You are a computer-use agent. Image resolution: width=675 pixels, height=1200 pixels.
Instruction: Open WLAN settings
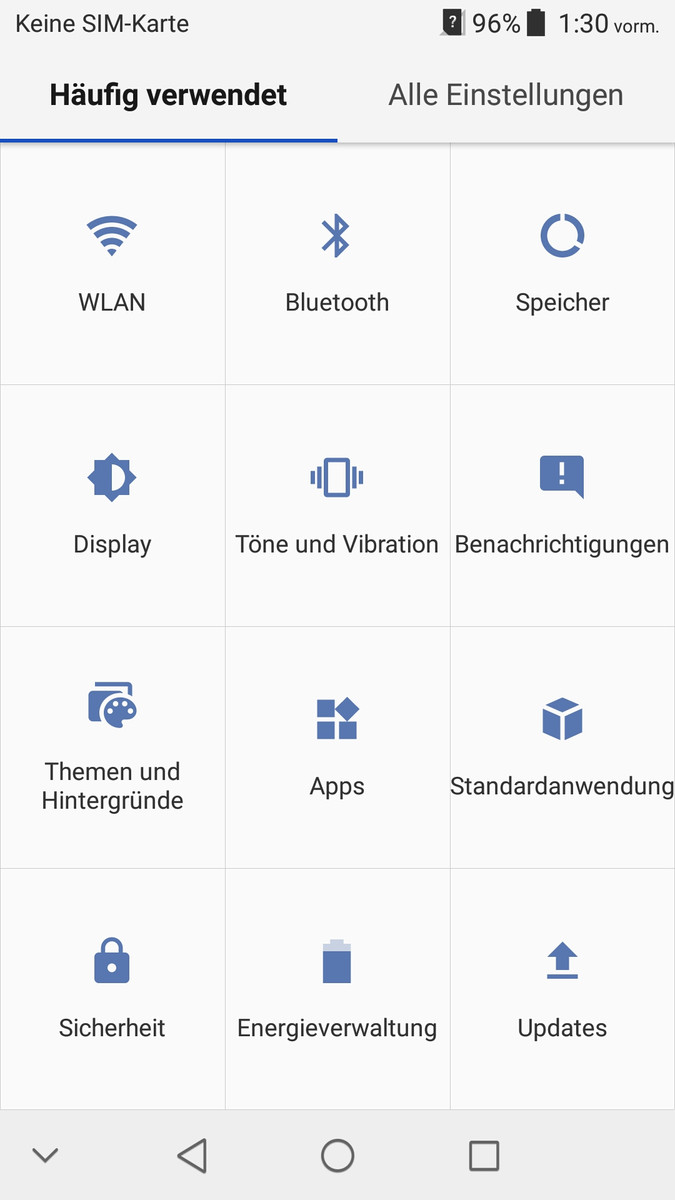pos(112,265)
